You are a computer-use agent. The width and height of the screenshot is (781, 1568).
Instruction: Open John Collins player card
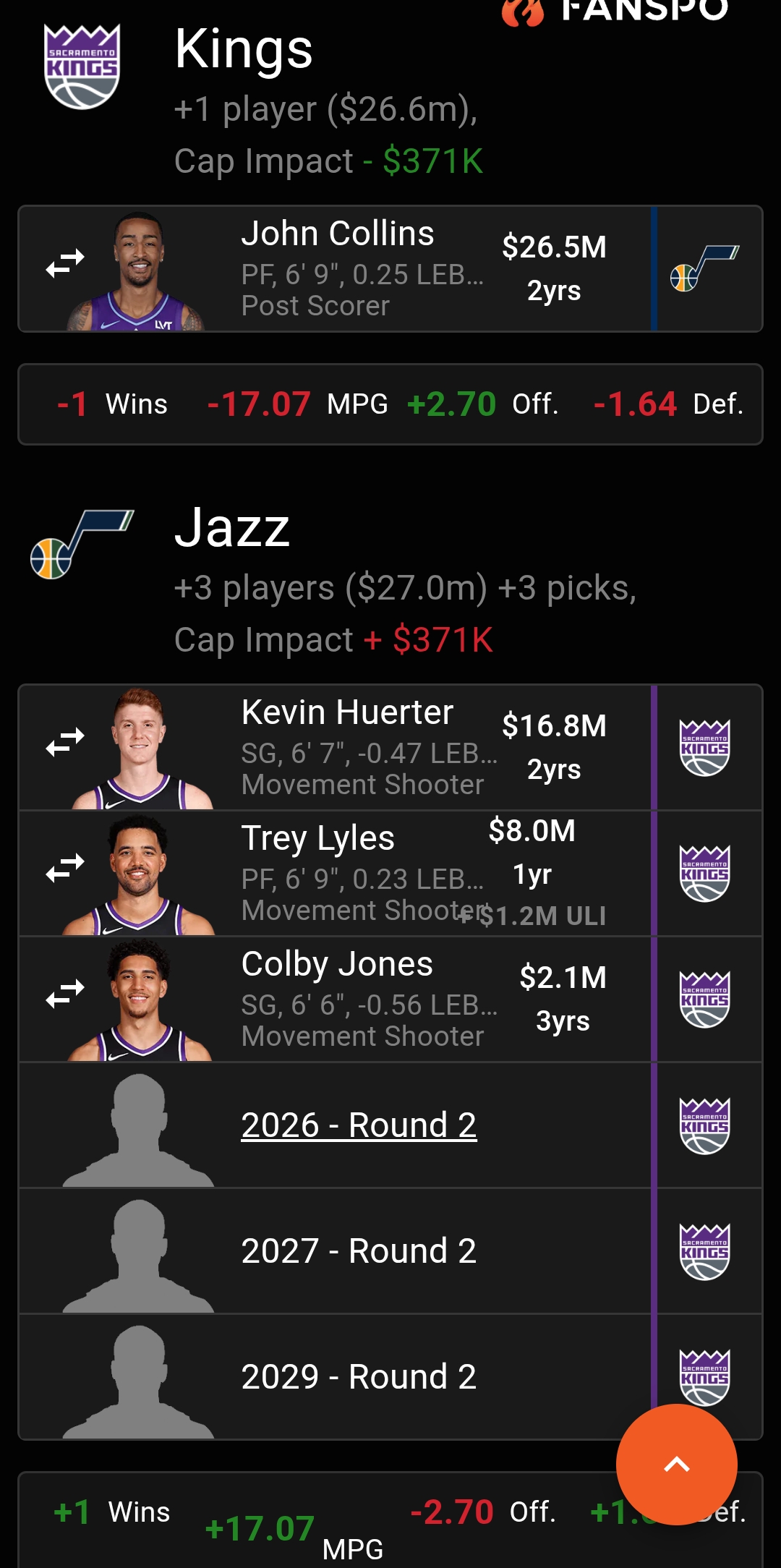click(338, 234)
